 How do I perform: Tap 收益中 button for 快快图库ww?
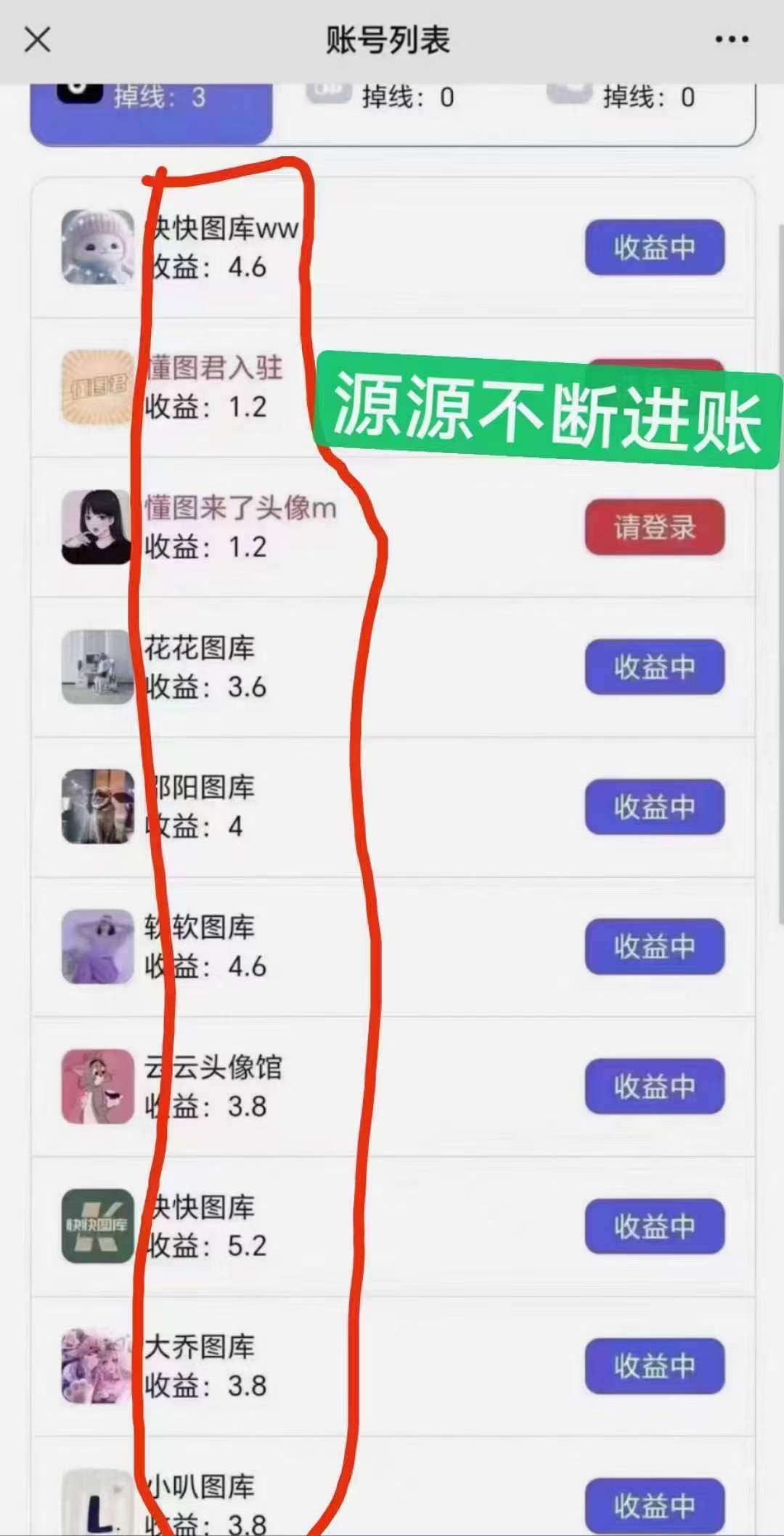[654, 248]
